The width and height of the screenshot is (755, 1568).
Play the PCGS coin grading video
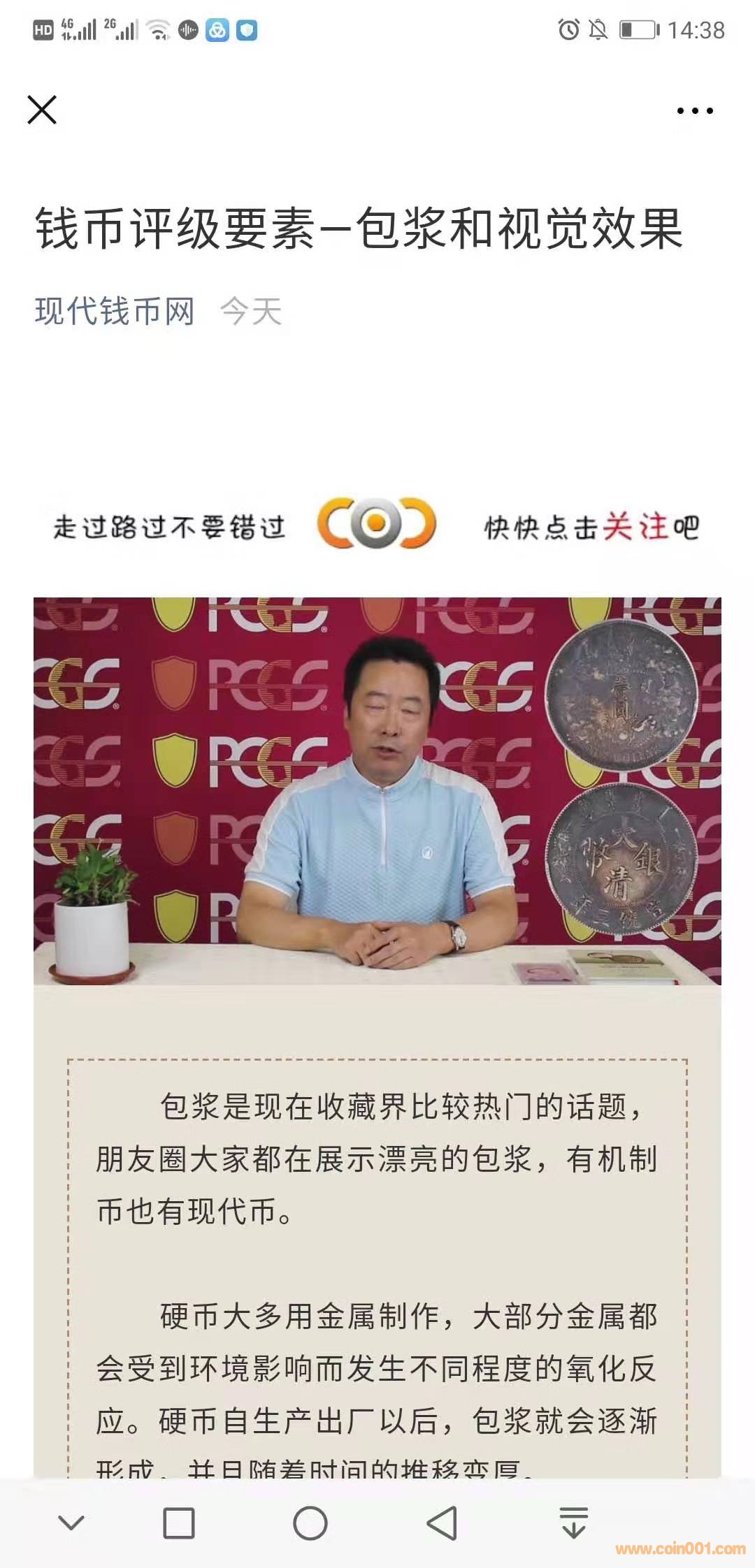coord(377,790)
